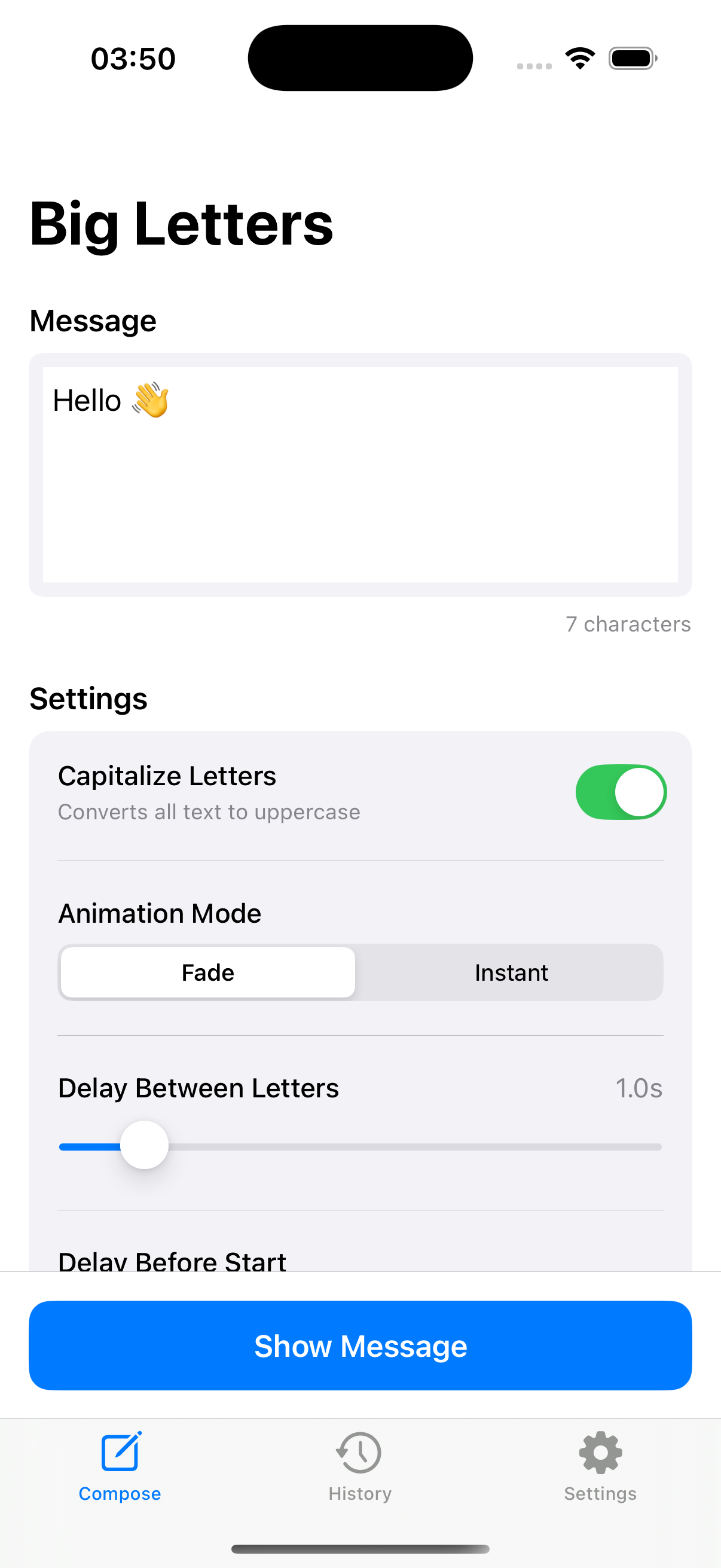Turn off the green Capitalize Letters switch
The width and height of the screenshot is (721, 1568).
pyautogui.click(x=620, y=792)
